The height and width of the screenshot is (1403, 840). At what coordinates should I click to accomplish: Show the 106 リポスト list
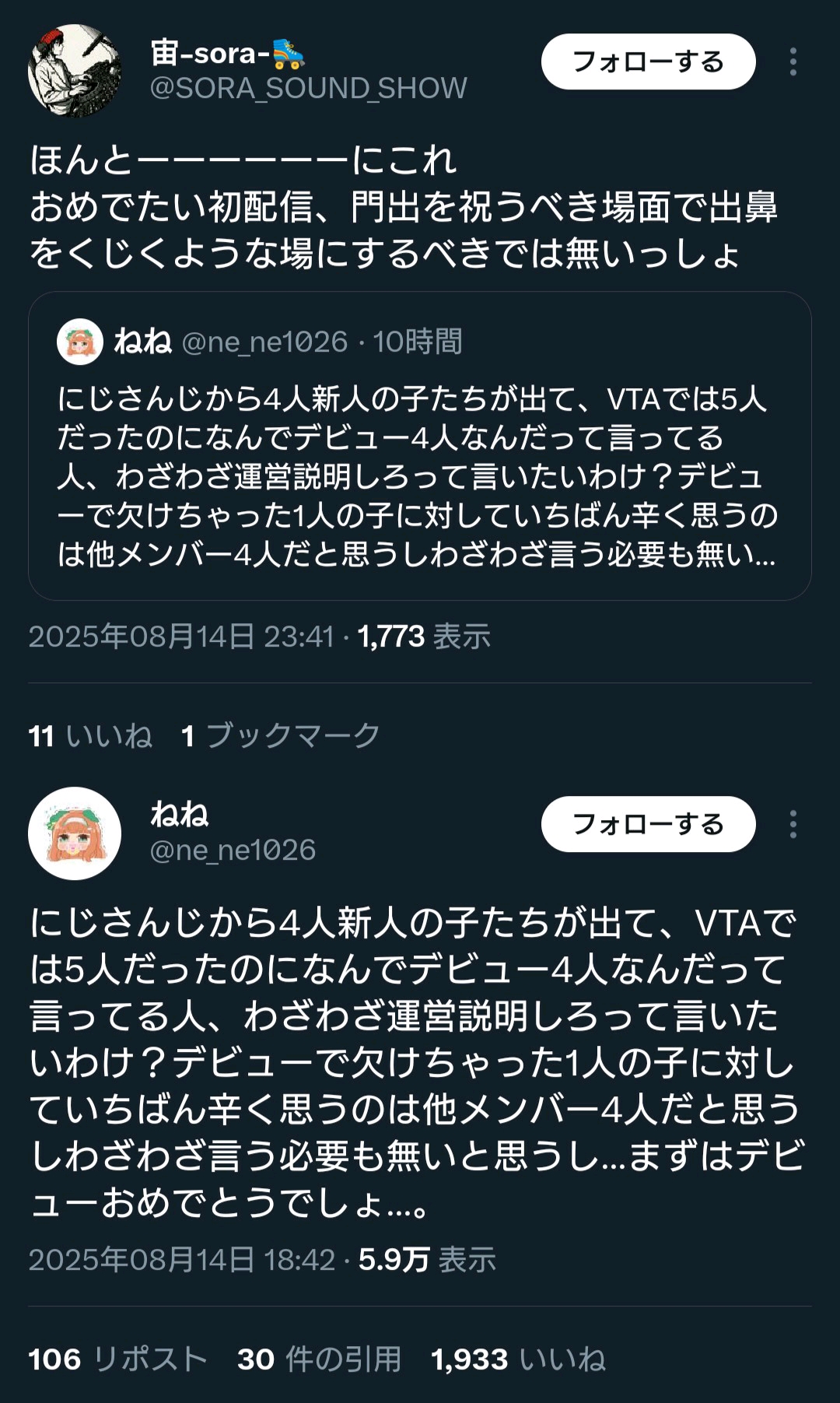coord(117,1359)
